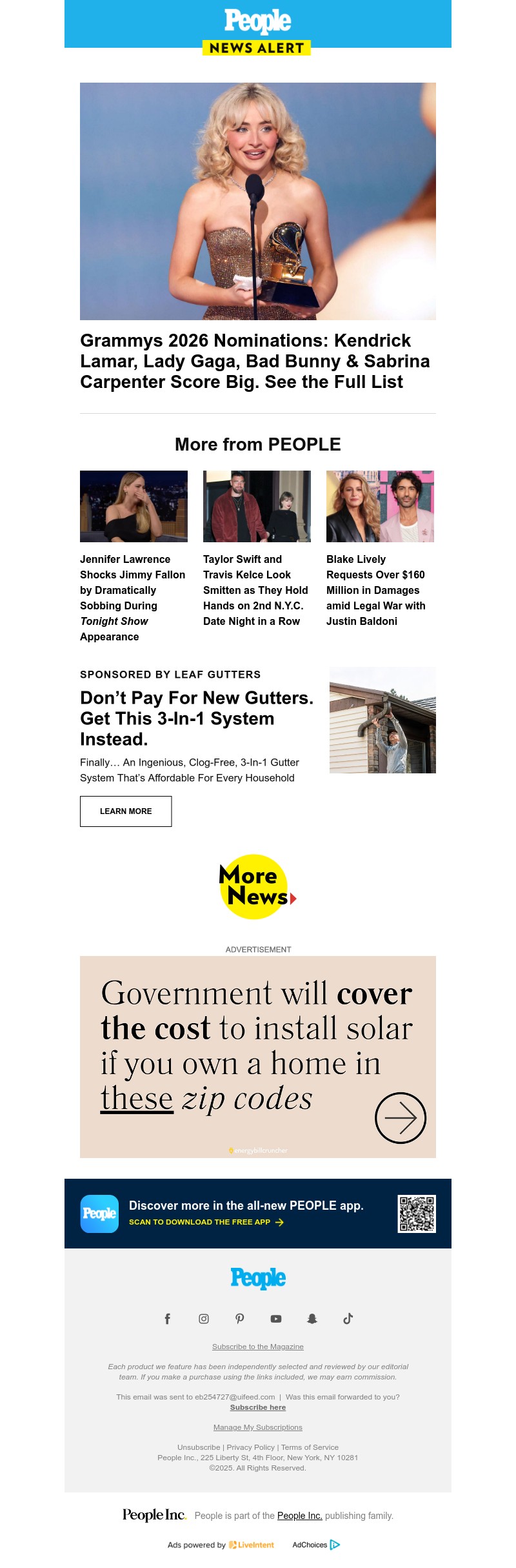
Task: Tap the Learn More gutter button
Action: tap(126, 811)
